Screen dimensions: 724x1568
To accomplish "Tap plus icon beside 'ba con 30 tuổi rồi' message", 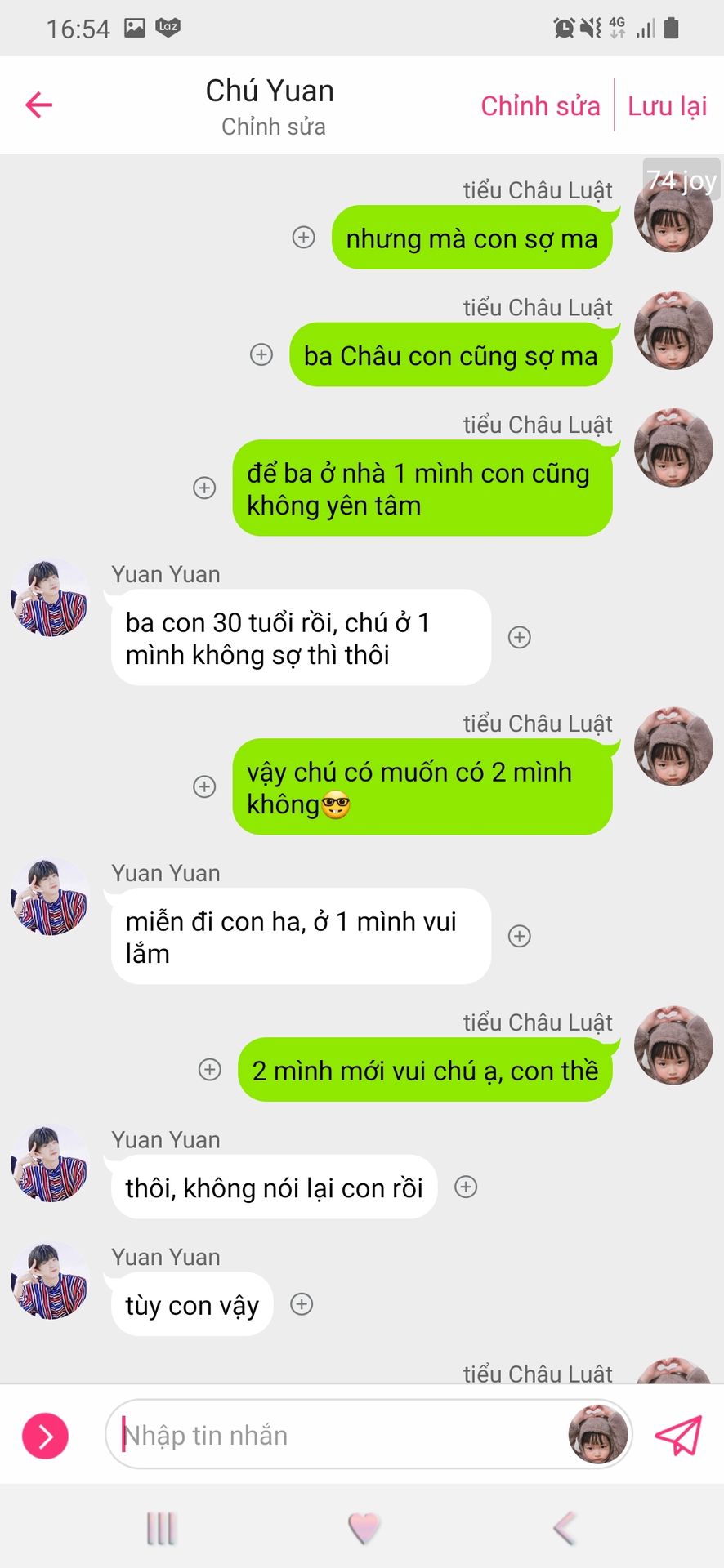I will [x=520, y=637].
